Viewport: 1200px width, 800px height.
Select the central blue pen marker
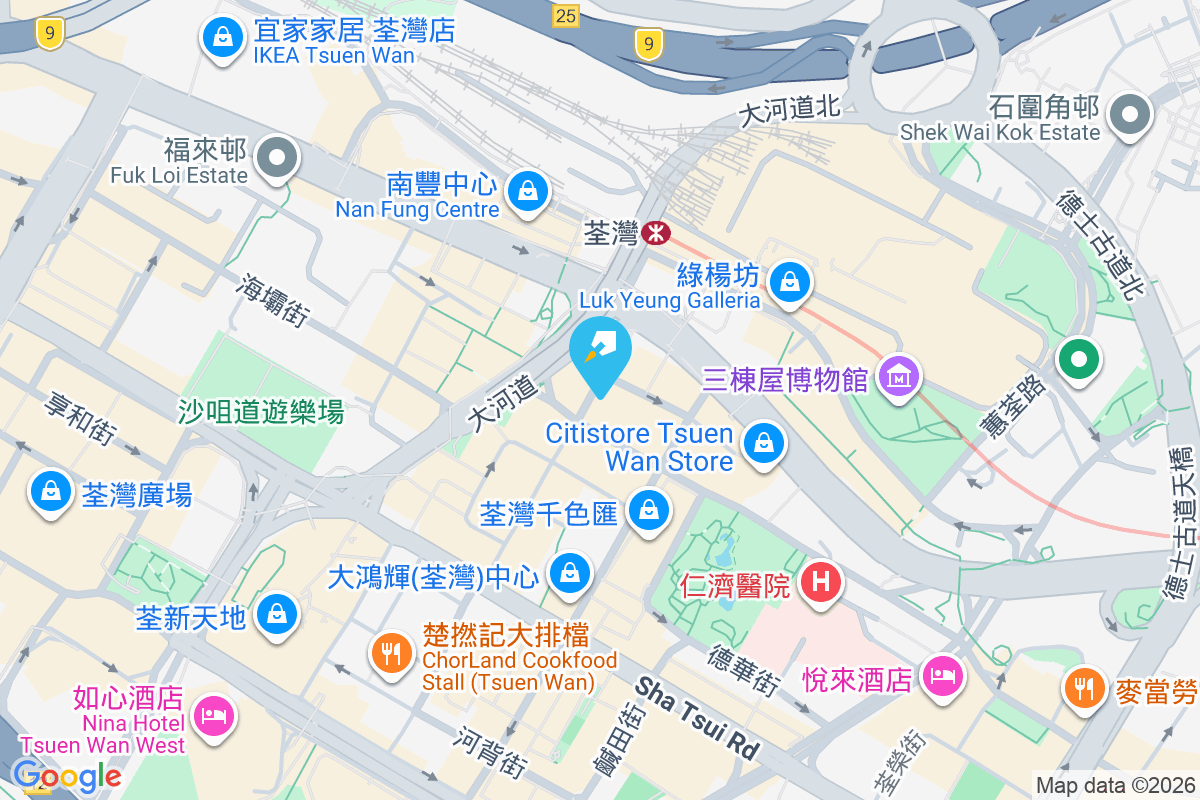click(600, 352)
